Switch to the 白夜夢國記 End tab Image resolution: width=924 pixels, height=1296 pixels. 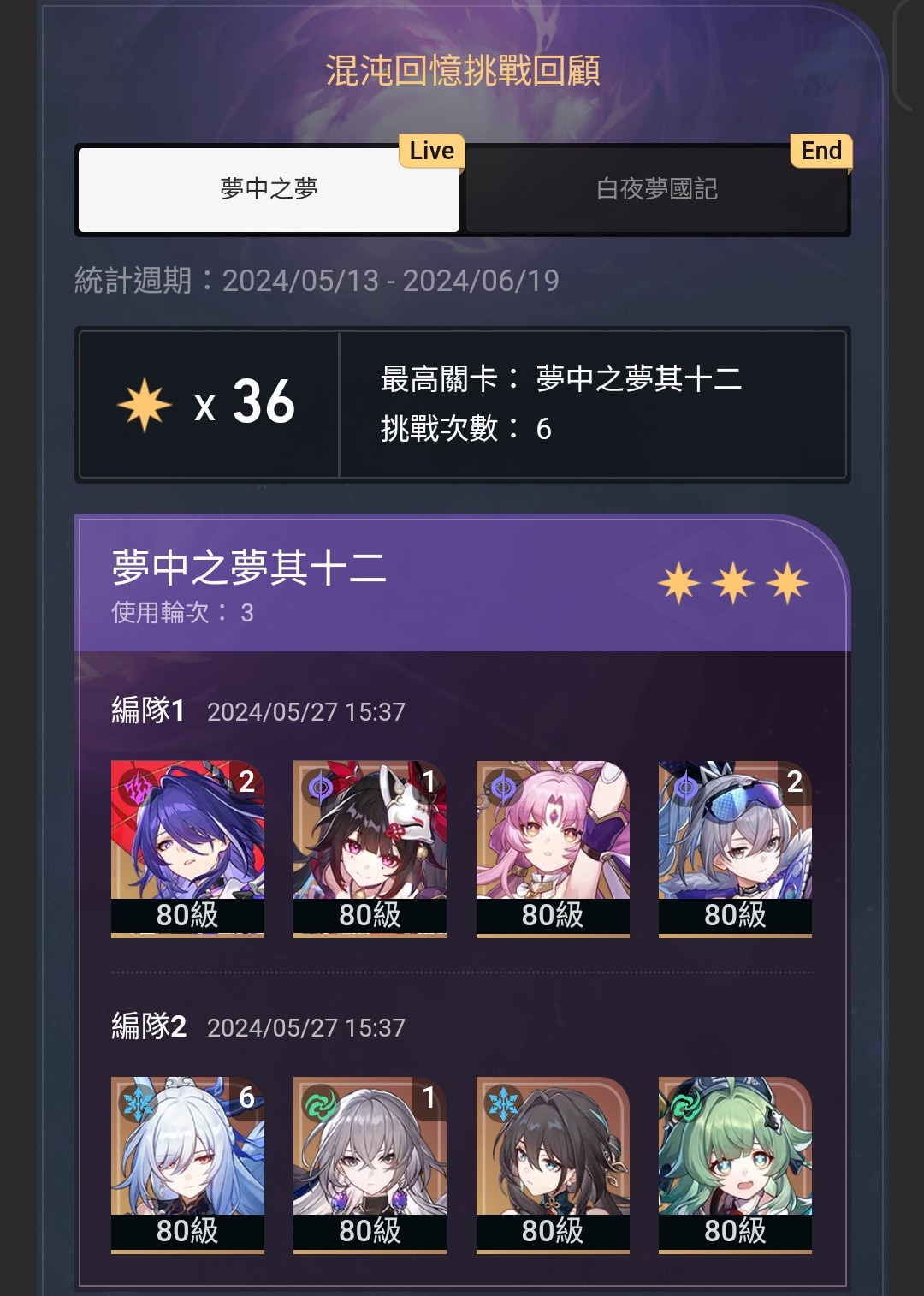click(x=656, y=189)
